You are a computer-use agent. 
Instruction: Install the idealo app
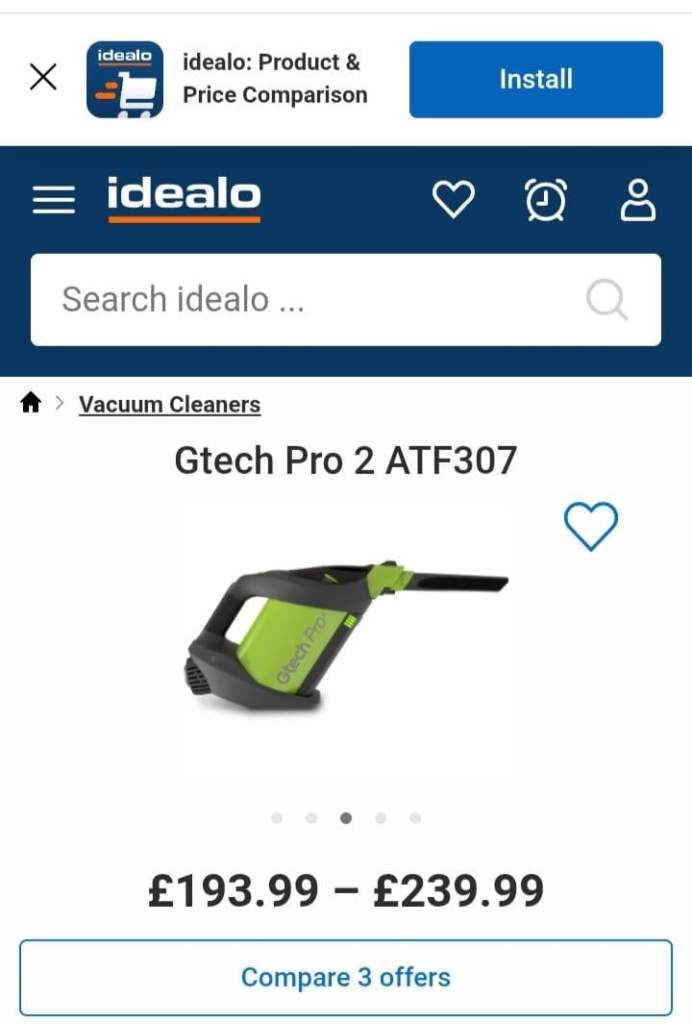(535, 79)
